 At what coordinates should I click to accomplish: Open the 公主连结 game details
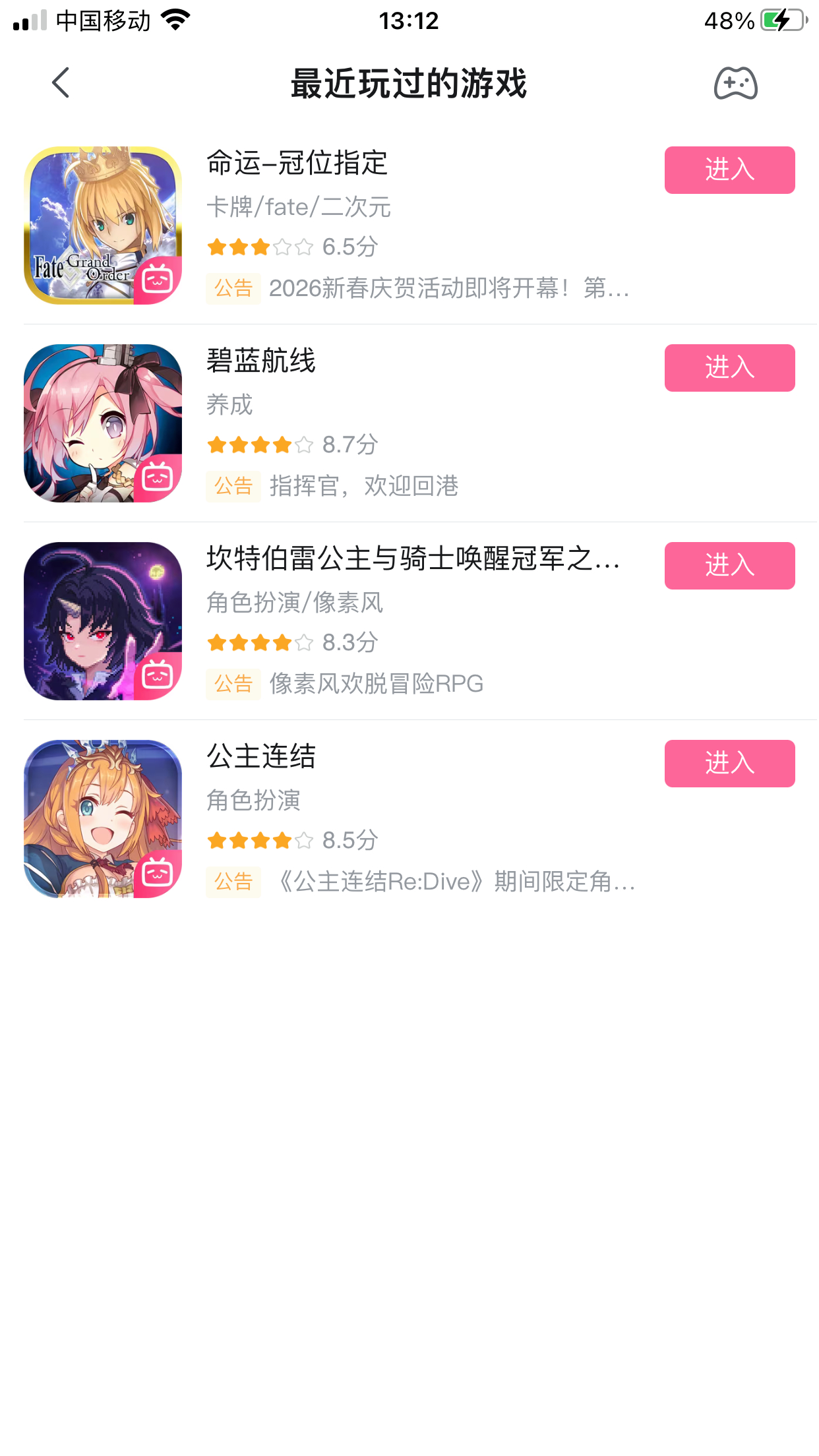[x=261, y=756]
